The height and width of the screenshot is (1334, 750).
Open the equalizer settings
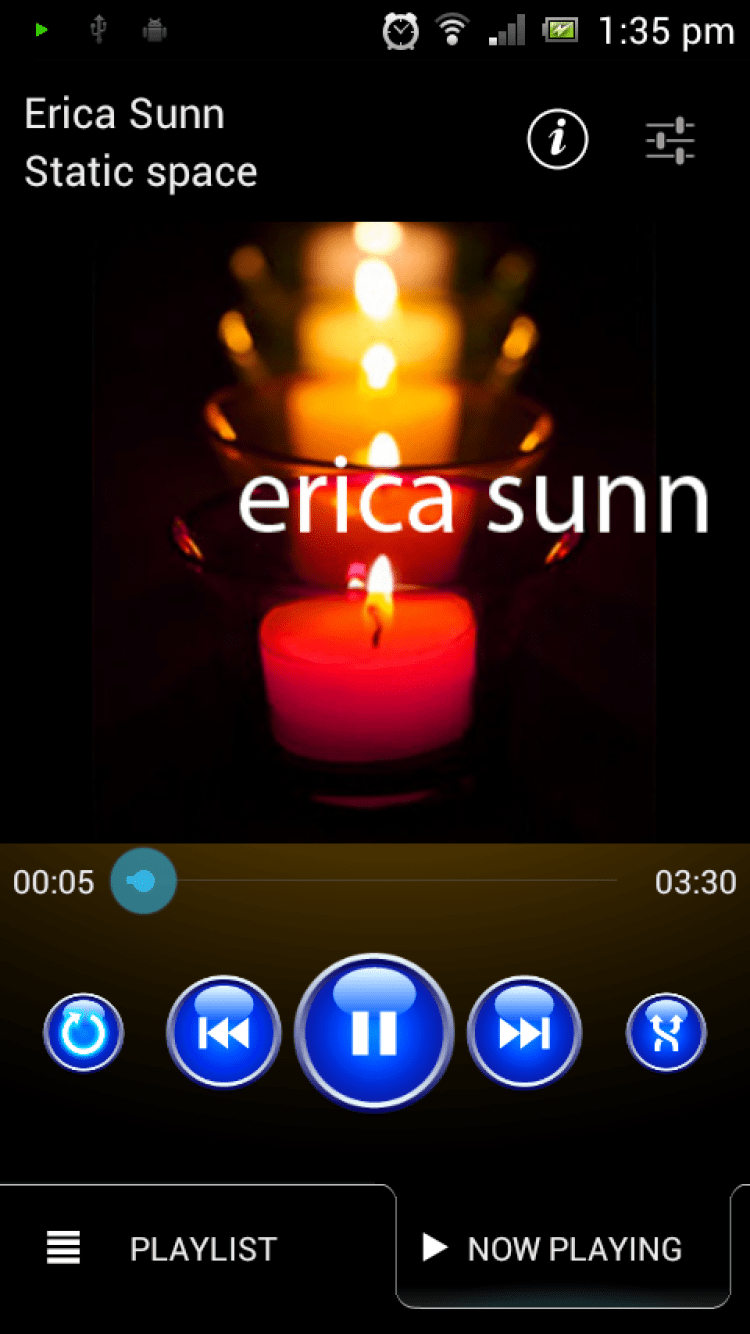(x=670, y=140)
